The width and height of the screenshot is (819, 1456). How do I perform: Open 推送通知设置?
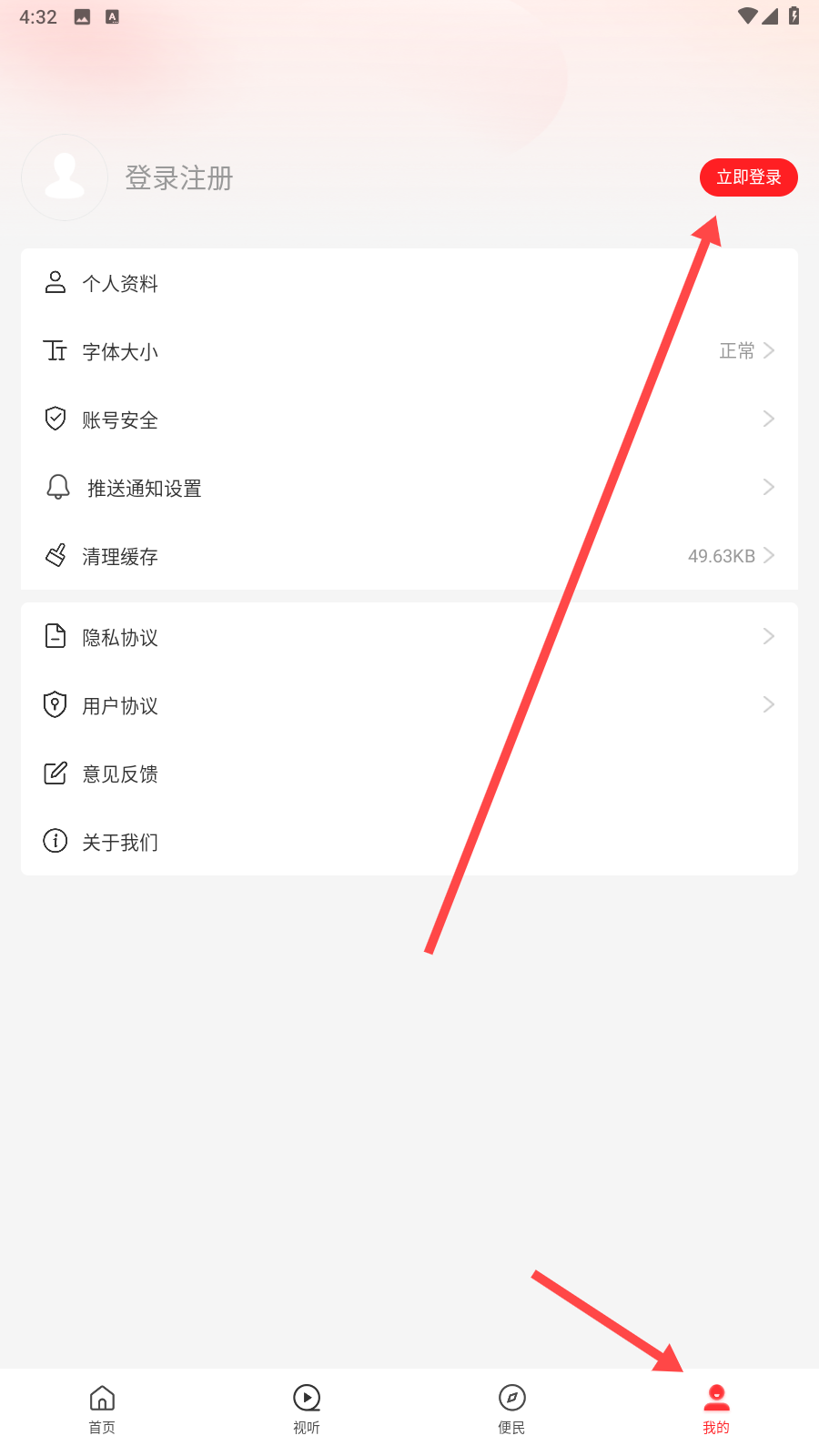point(409,488)
